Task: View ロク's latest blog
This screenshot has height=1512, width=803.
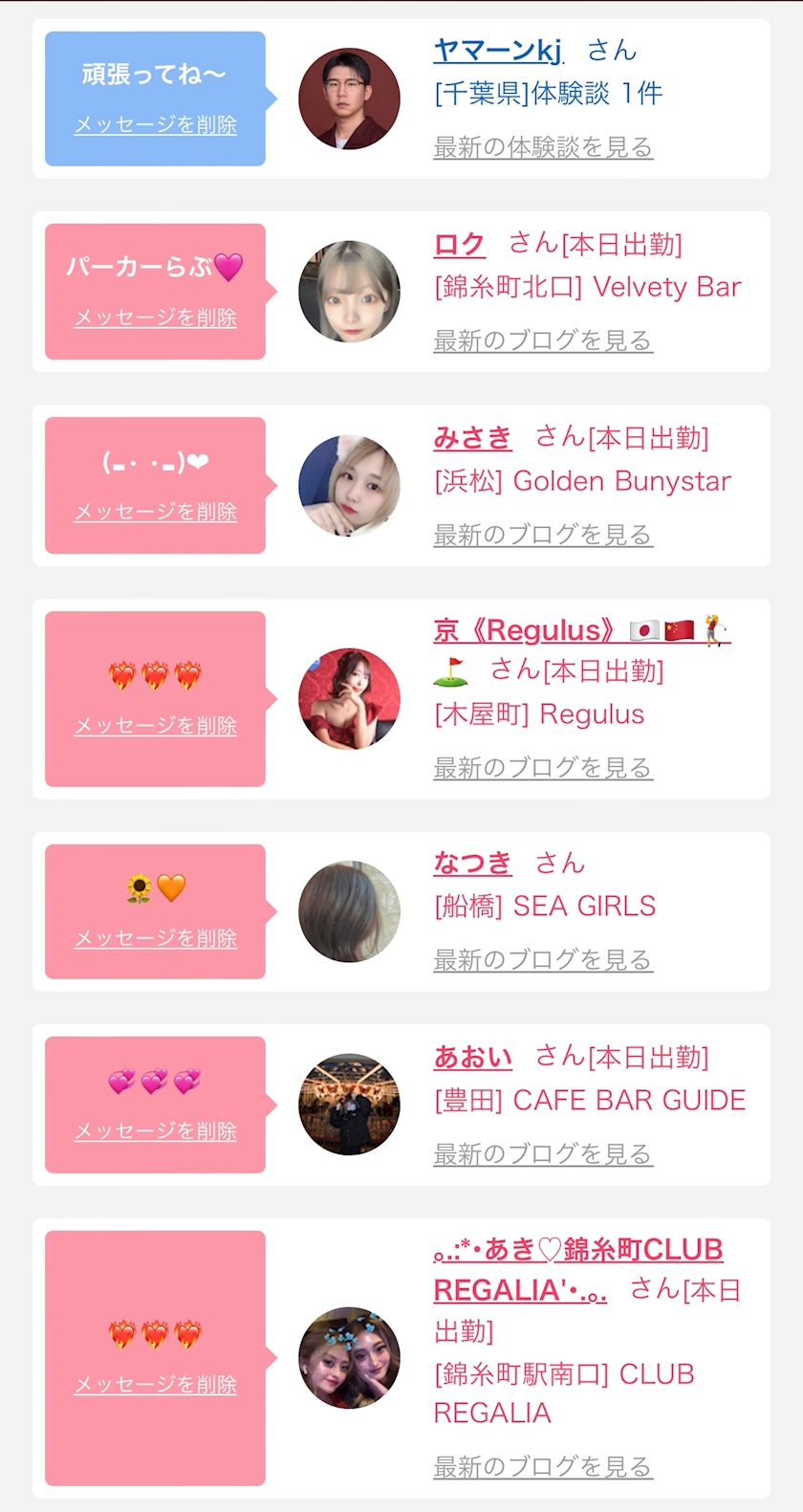Action: point(542,340)
